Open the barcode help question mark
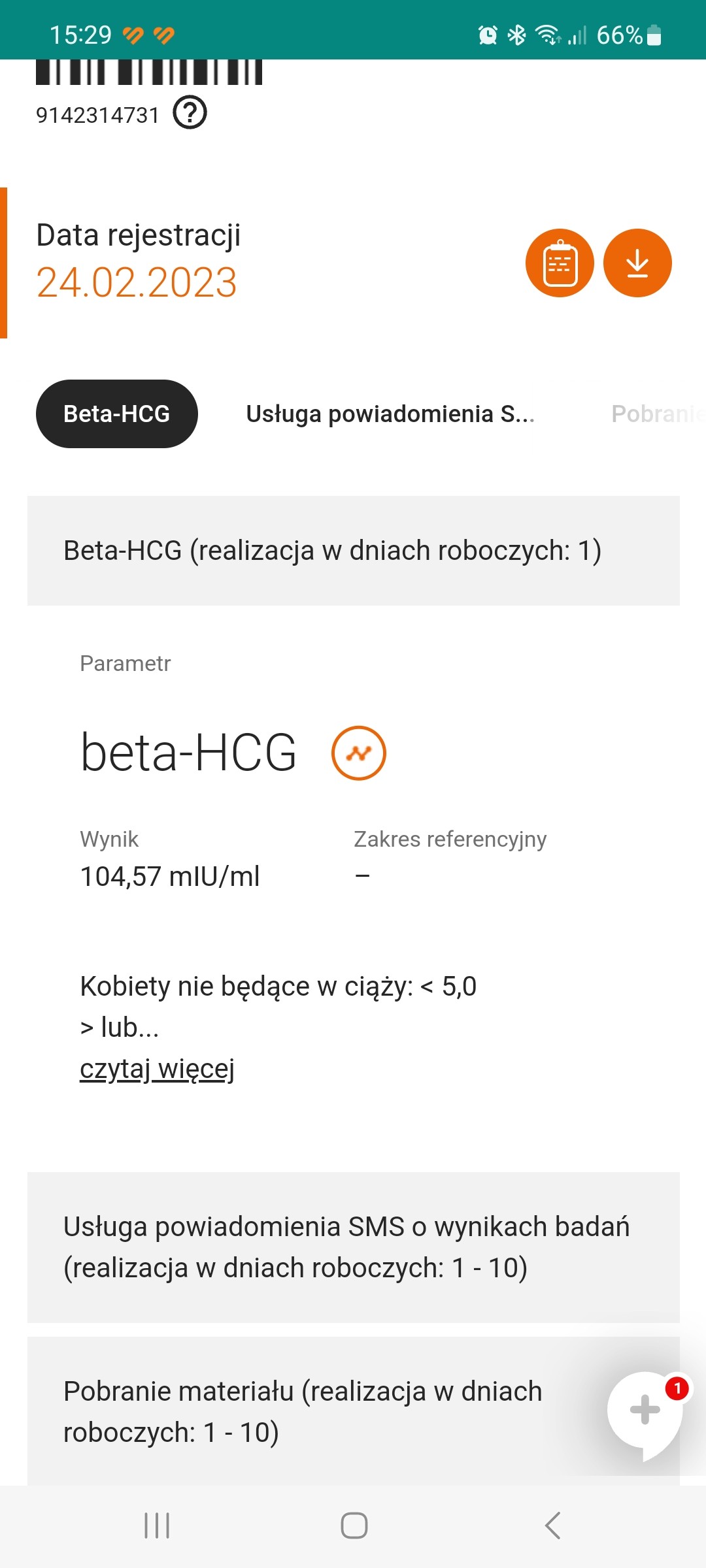Screen dimensions: 706x1568 (x=190, y=113)
